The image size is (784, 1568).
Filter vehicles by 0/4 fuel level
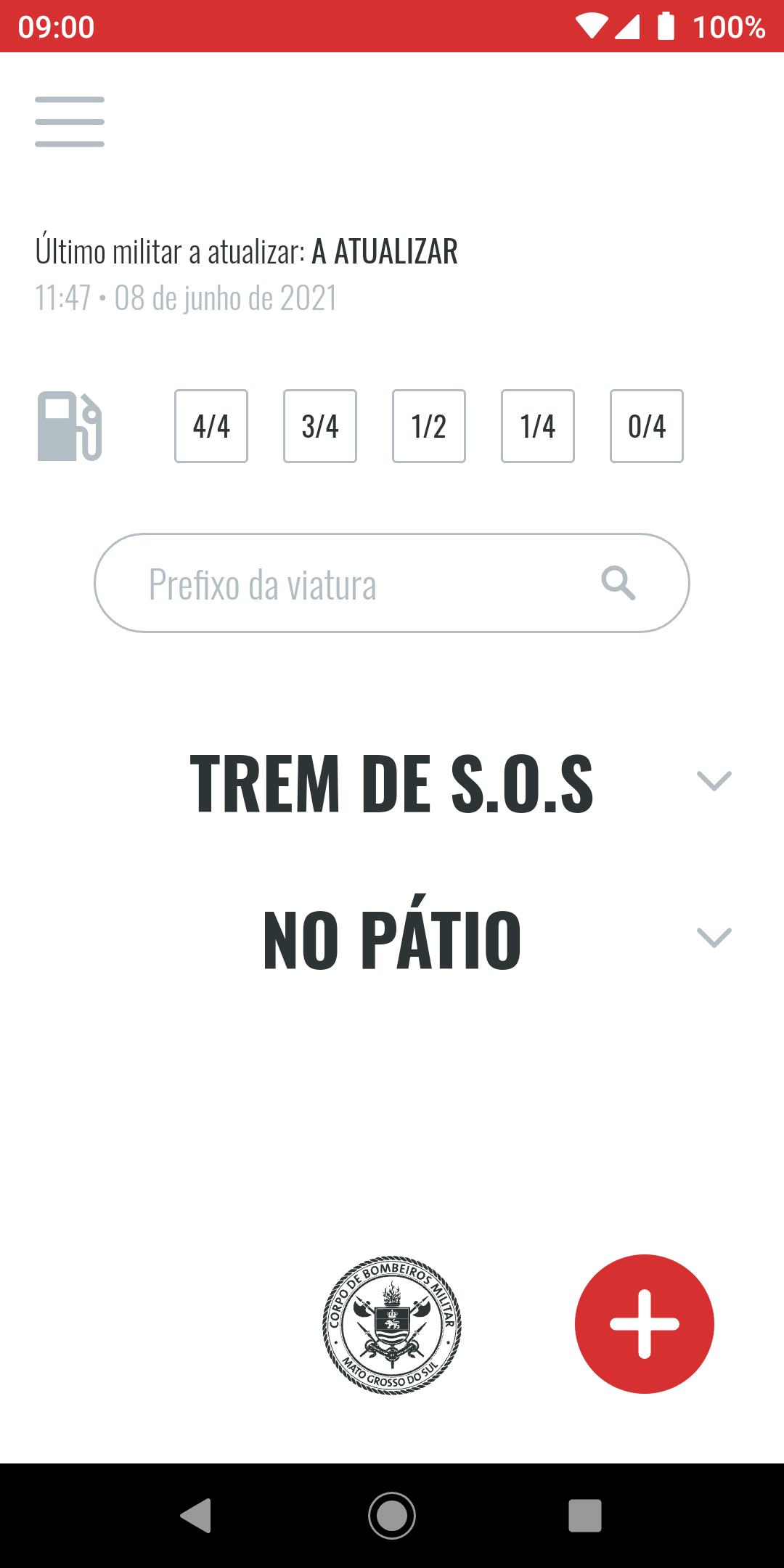(x=647, y=426)
